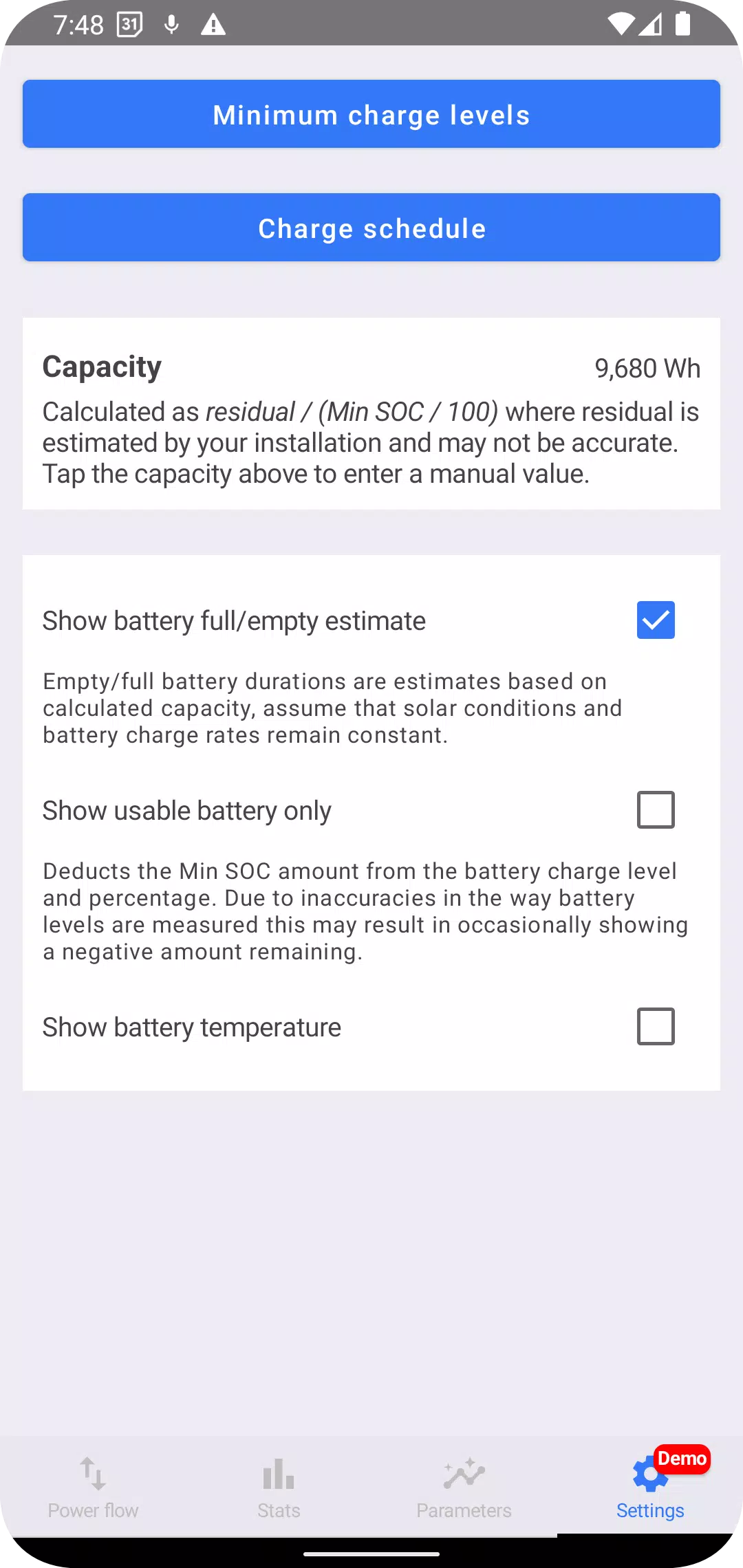Switch to the Power flow tab
The image size is (743, 1568).
point(93,1487)
